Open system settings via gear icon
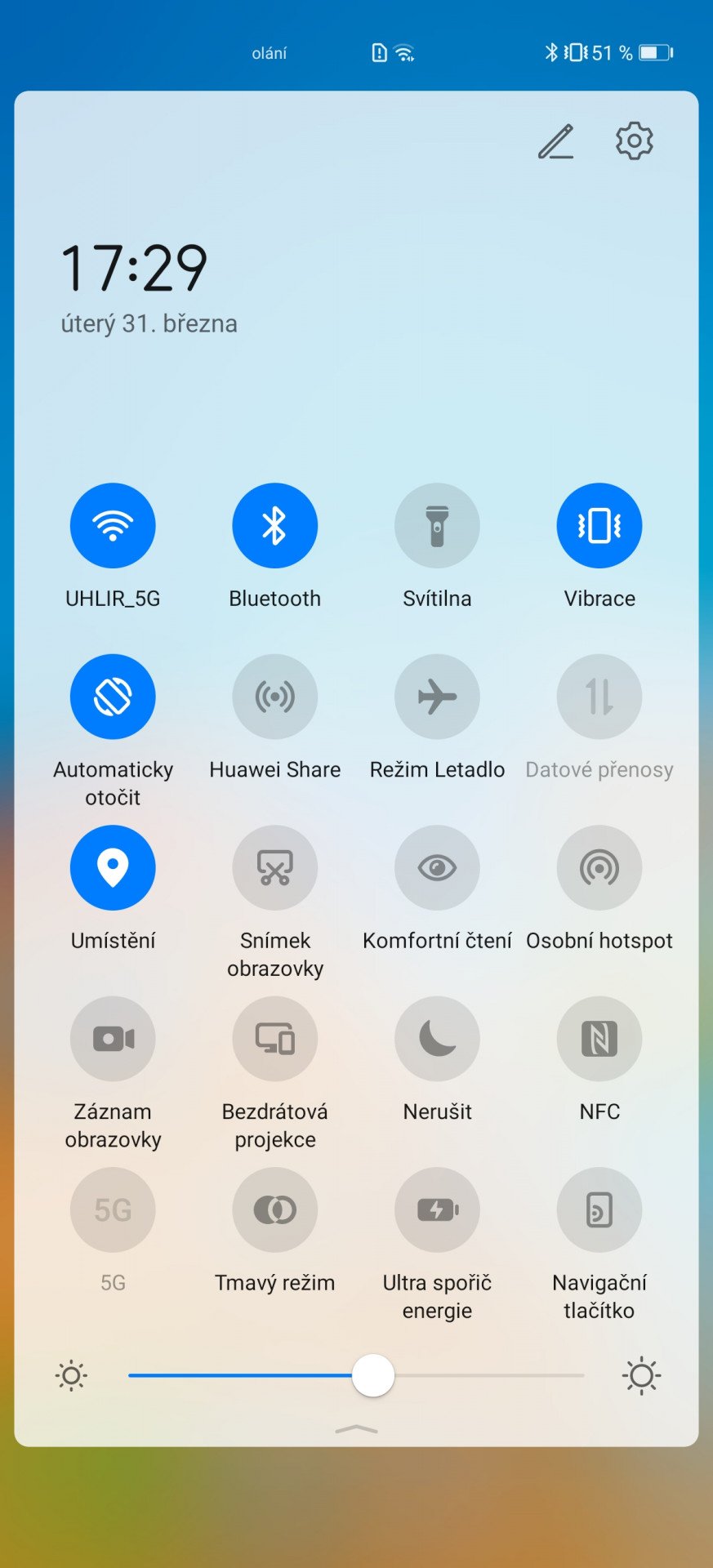 coord(634,141)
